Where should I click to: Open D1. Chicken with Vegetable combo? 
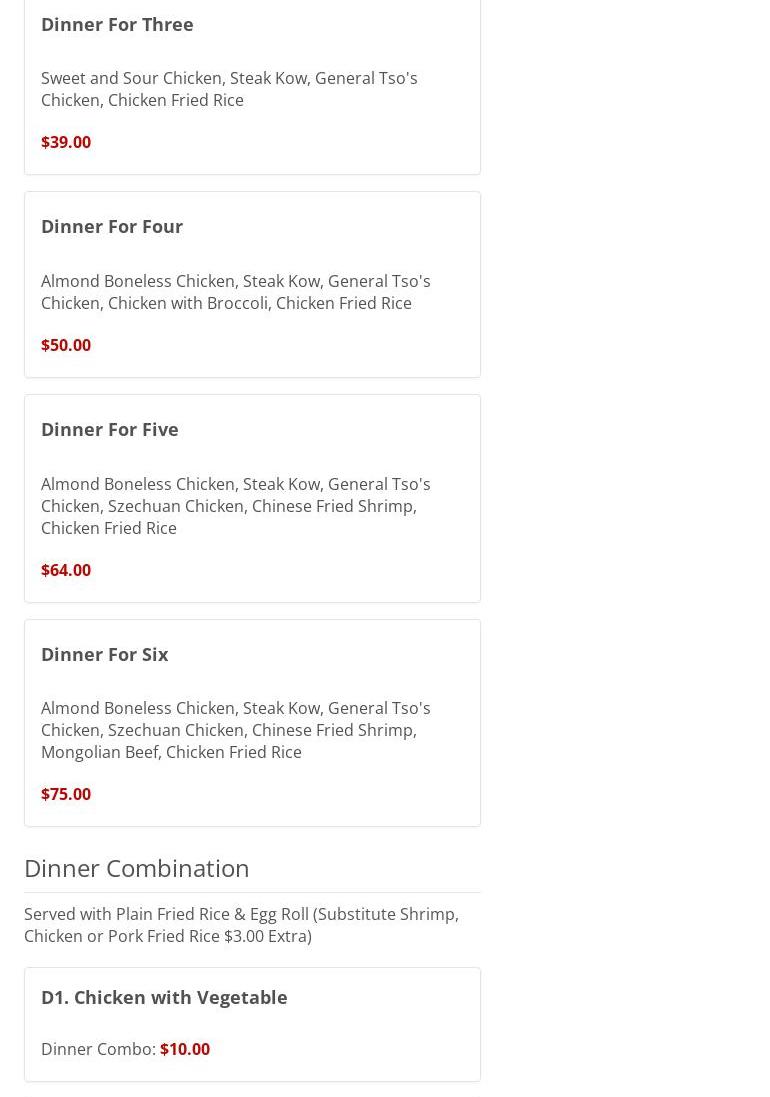(164, 997)
